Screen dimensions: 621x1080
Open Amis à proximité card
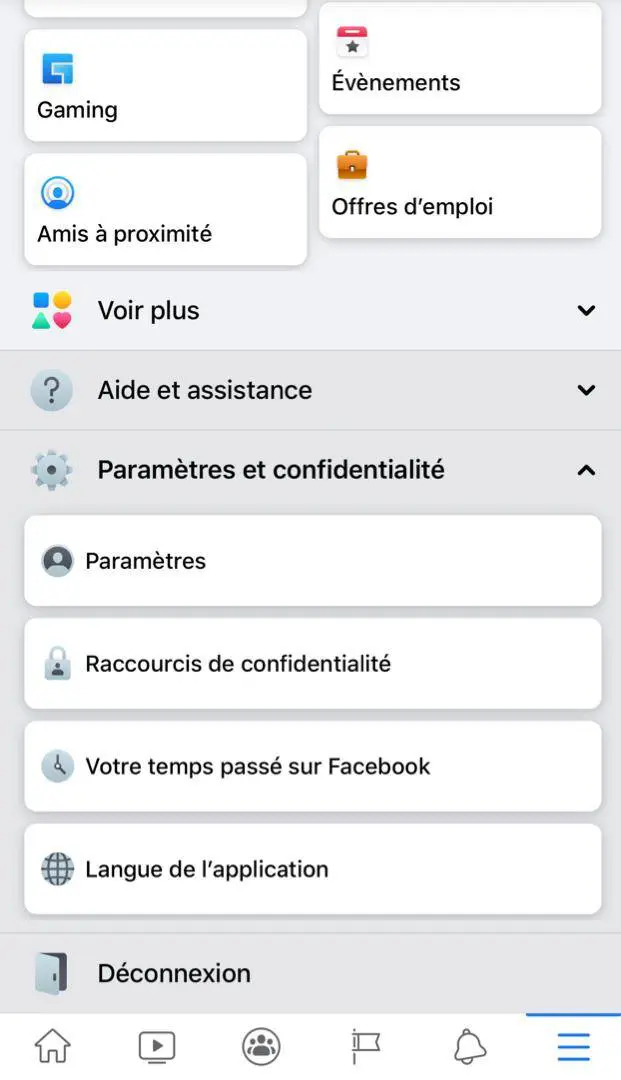pos(165,210)
